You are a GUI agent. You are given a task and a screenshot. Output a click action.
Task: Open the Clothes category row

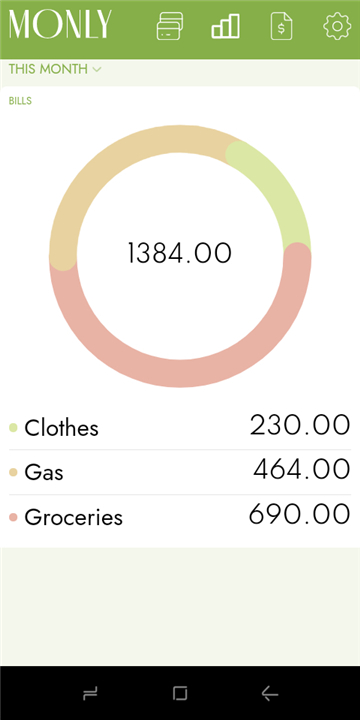pyautogui.click(x=180, y=427)
